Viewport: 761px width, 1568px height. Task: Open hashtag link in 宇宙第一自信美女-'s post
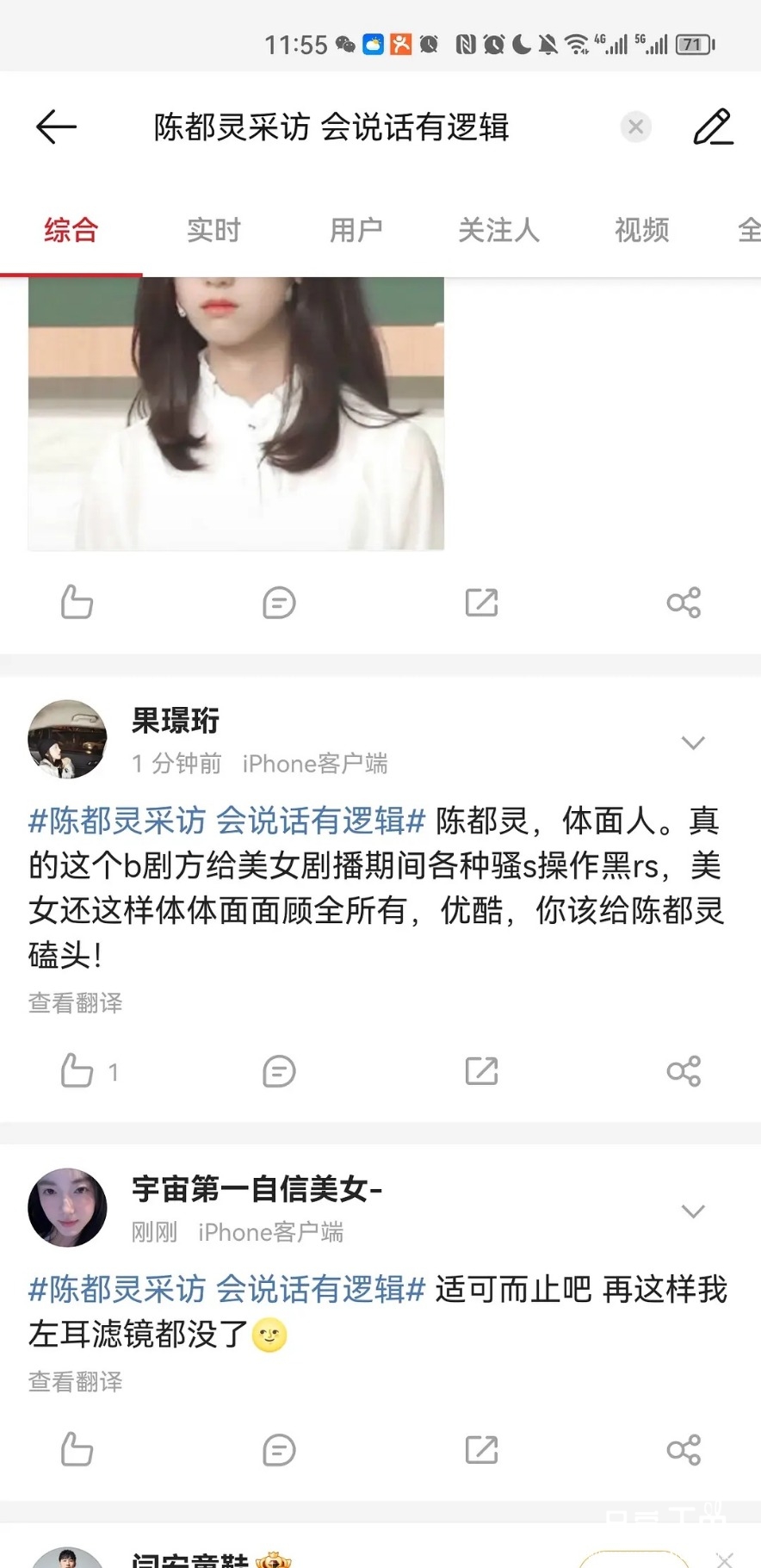[x=227, y=1289]
